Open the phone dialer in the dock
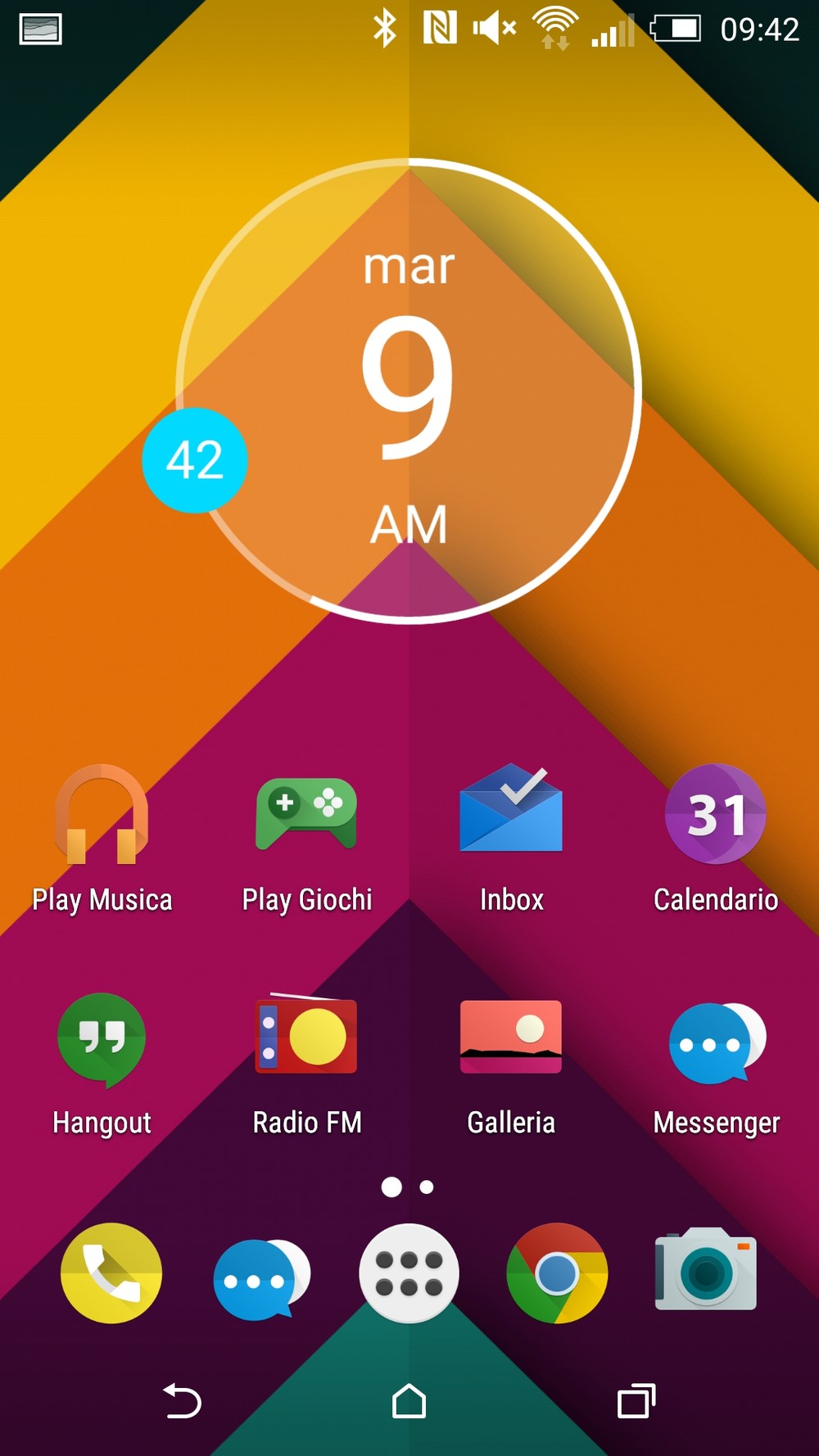 [111, 1273]
